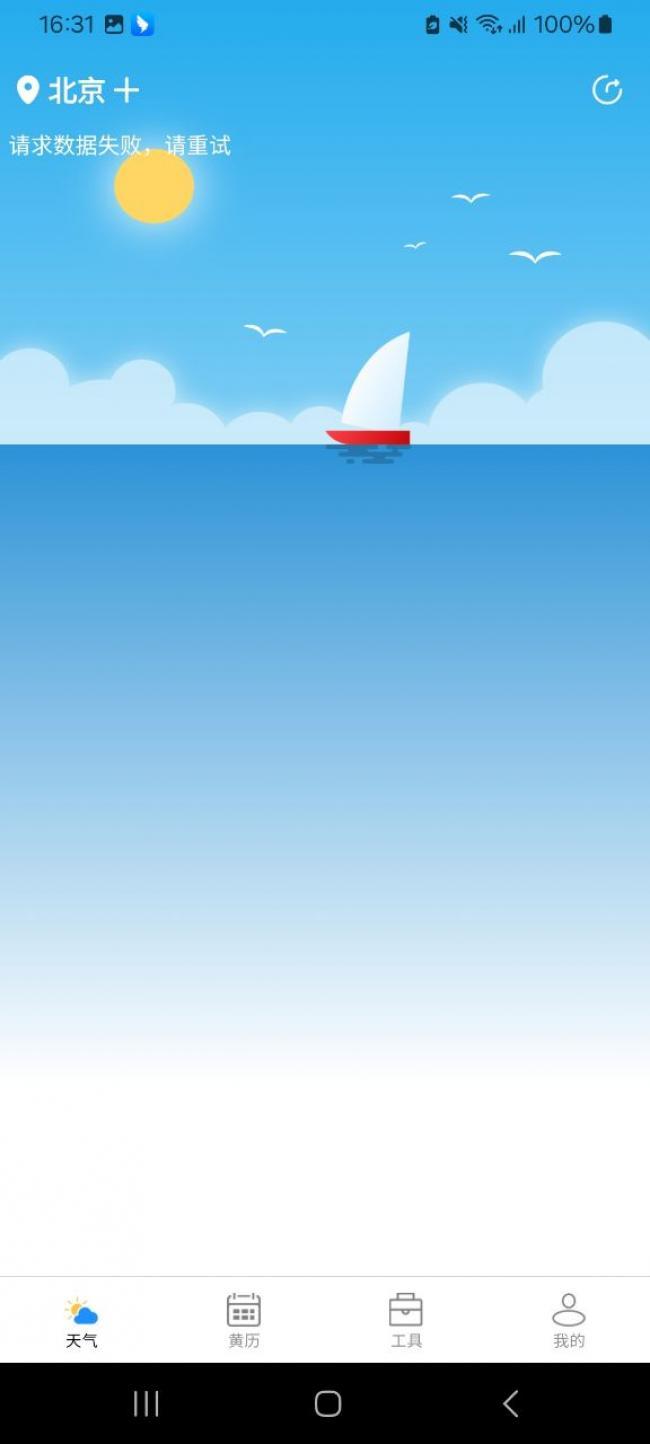Image resolution: width=650 pixels, height=1444 pixels.
Task: Go back using the system back button
Action: point(510,1403)
